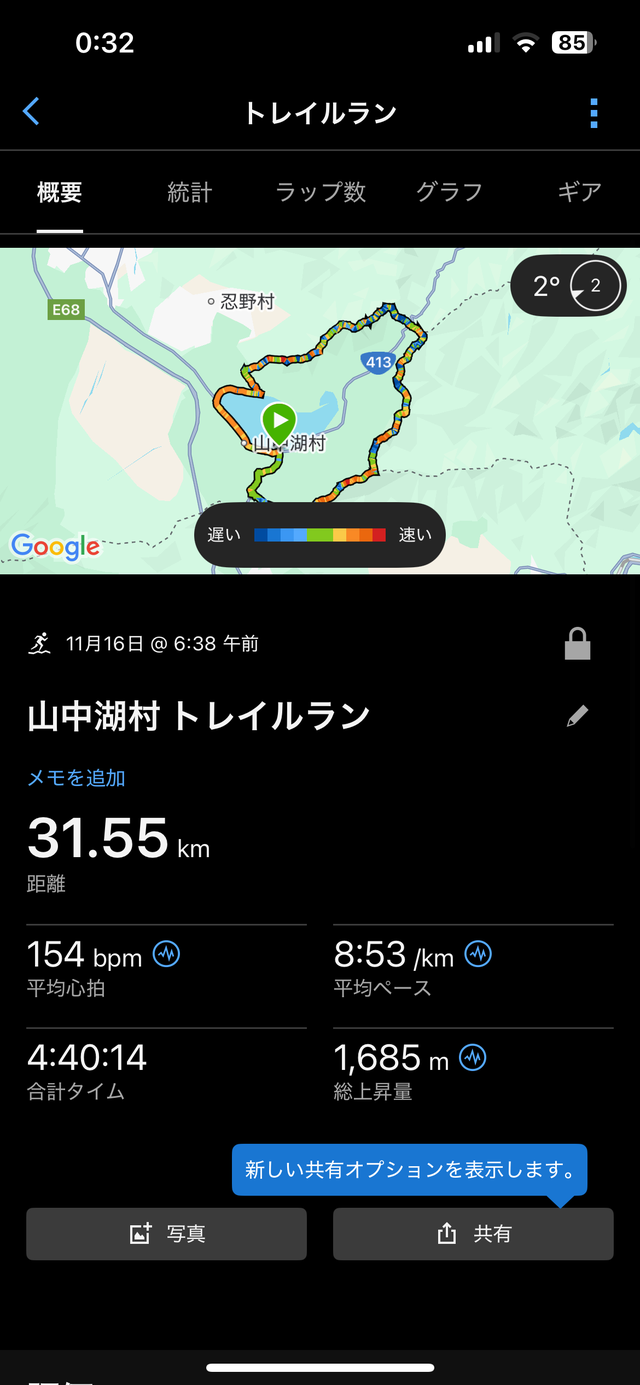
Task: Open the three-dot overflow menu
Action: (x=594, y=112)
